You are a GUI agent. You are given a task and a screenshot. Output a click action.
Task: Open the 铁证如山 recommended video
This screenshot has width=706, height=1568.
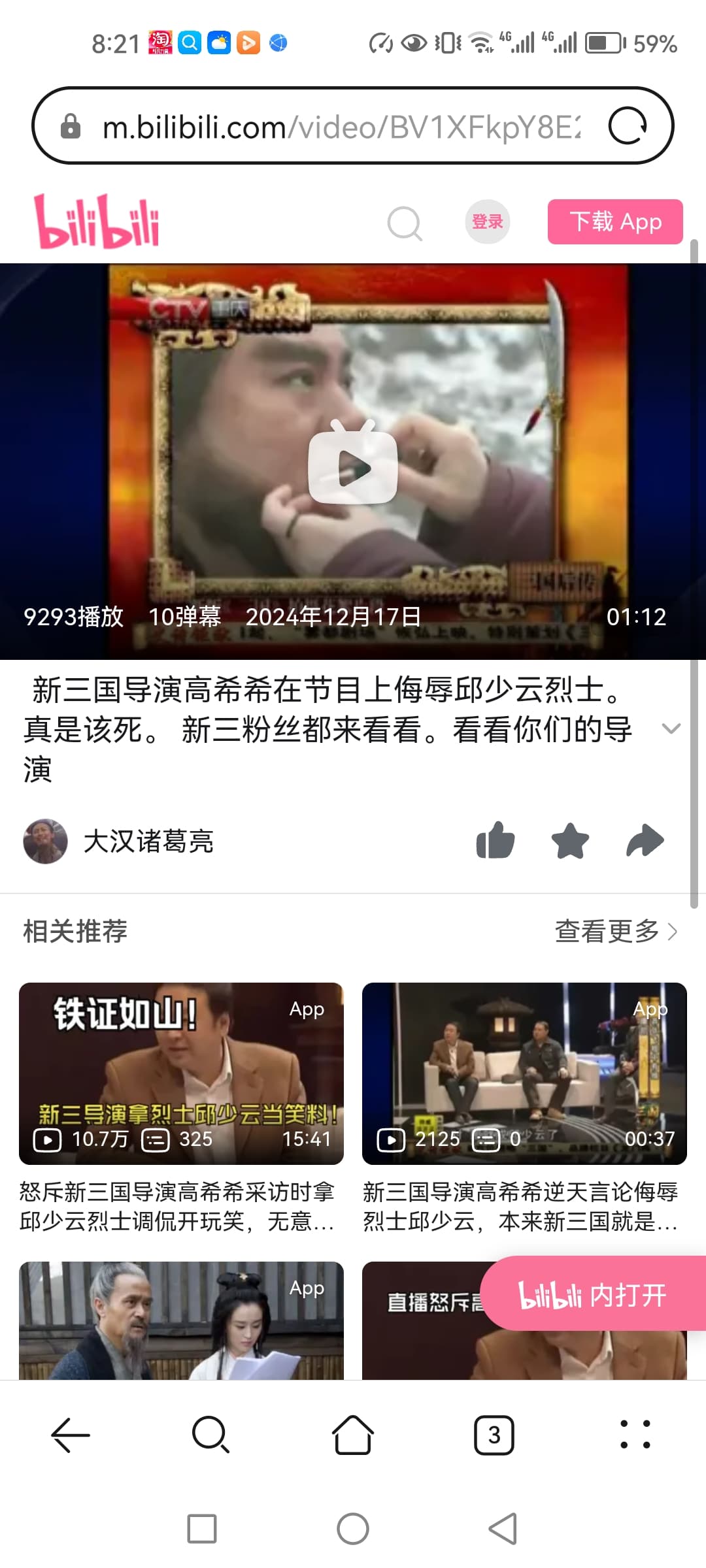pos(181,1073)
